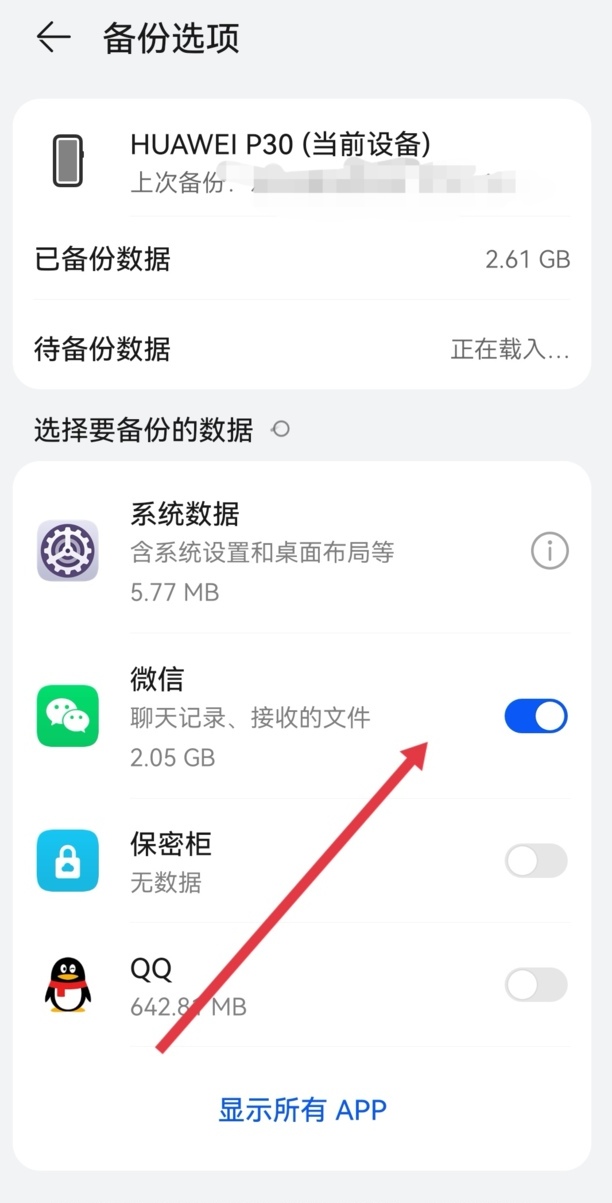View system data info details
Screen dimensions: 612x1203
pos(549,550)
